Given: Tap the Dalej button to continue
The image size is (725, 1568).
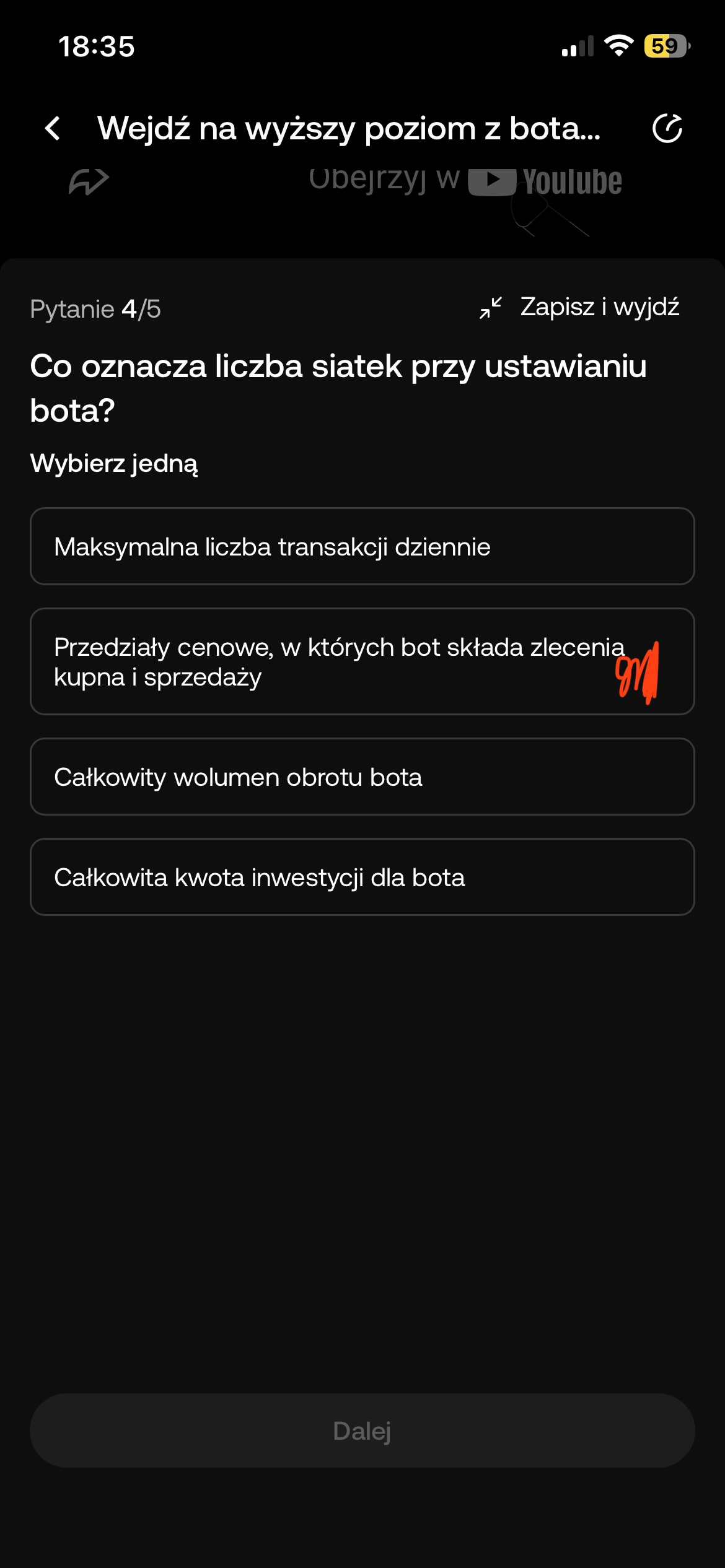Looking at the screenshot, I should click(x=362, y=1431).
